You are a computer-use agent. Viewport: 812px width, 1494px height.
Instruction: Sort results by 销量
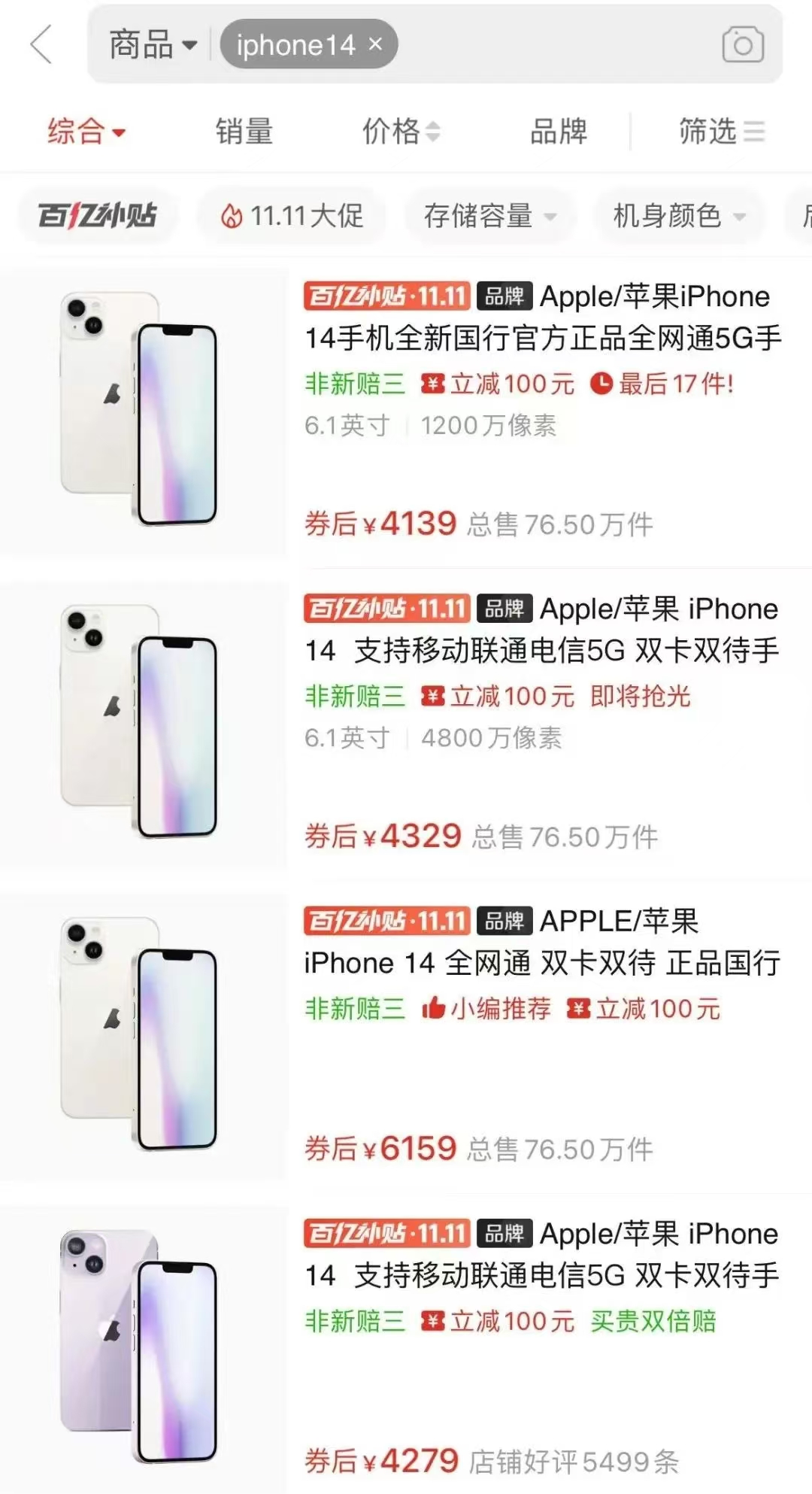pos(244,132)
